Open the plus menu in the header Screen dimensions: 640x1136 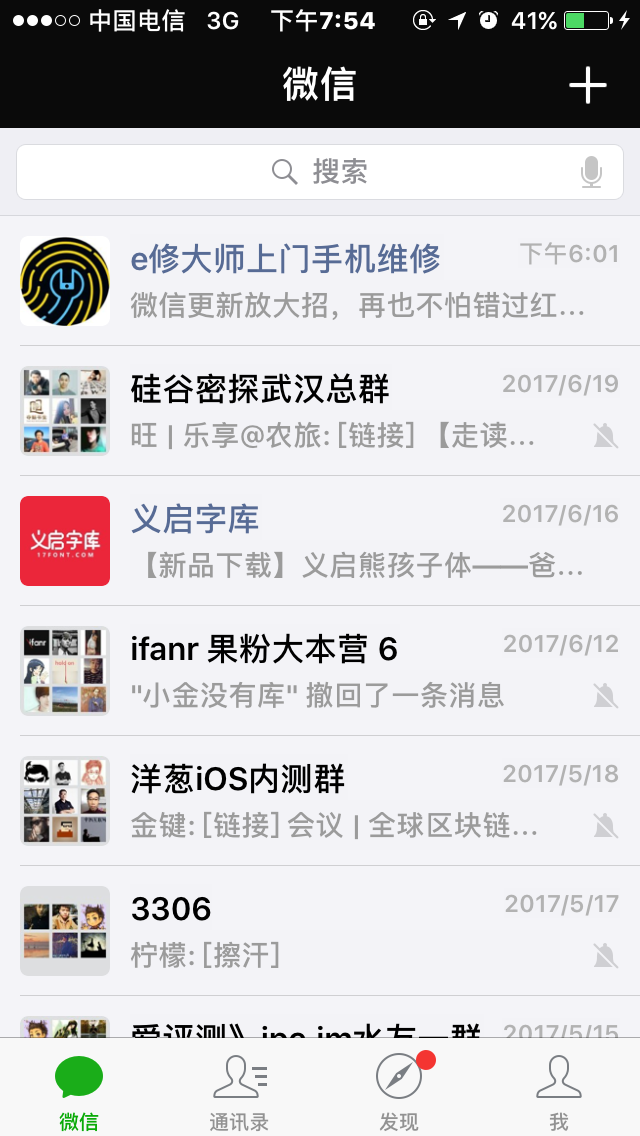588,86
